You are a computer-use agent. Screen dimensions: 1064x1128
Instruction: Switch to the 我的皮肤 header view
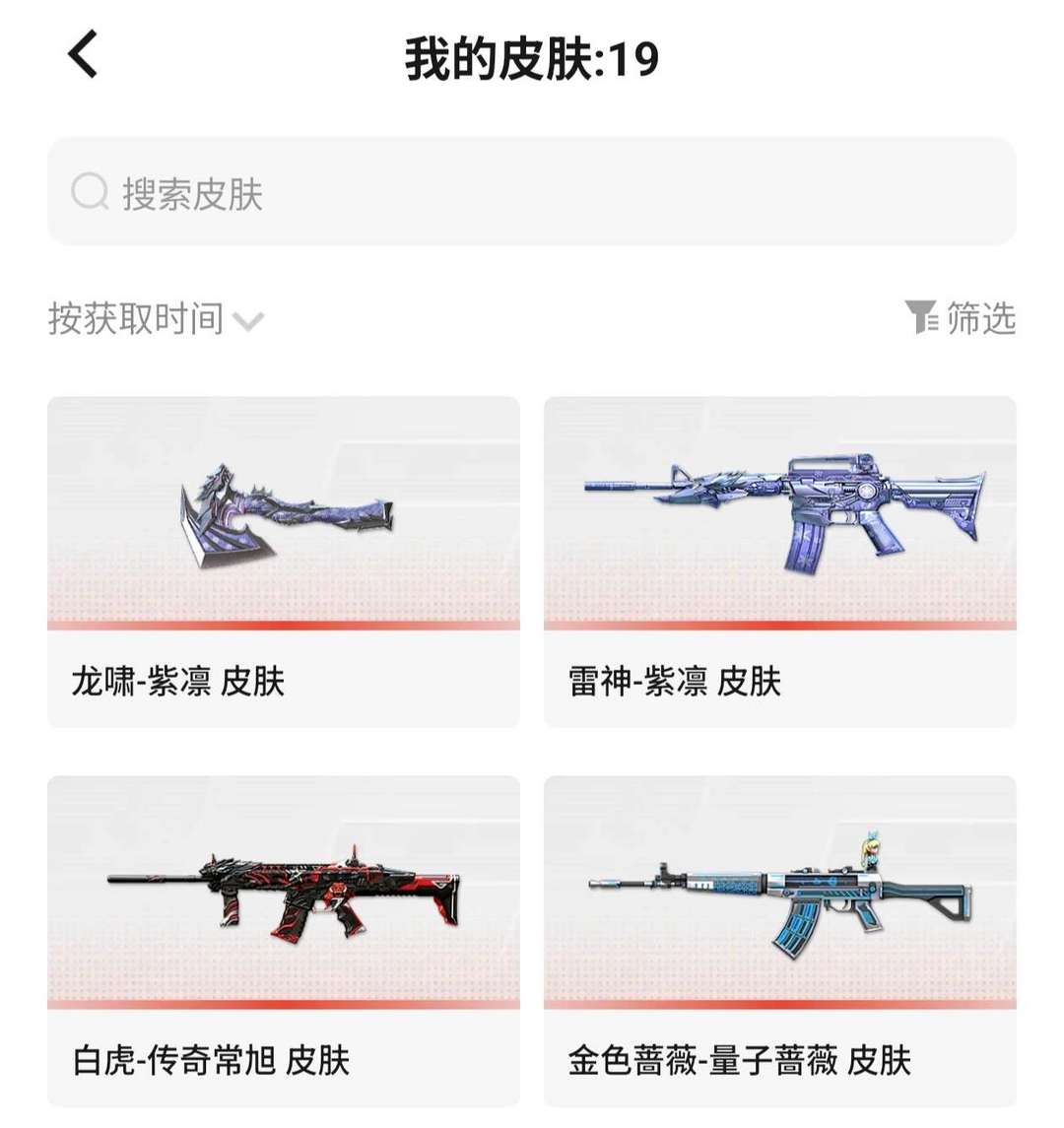click(x=532, y=56)
